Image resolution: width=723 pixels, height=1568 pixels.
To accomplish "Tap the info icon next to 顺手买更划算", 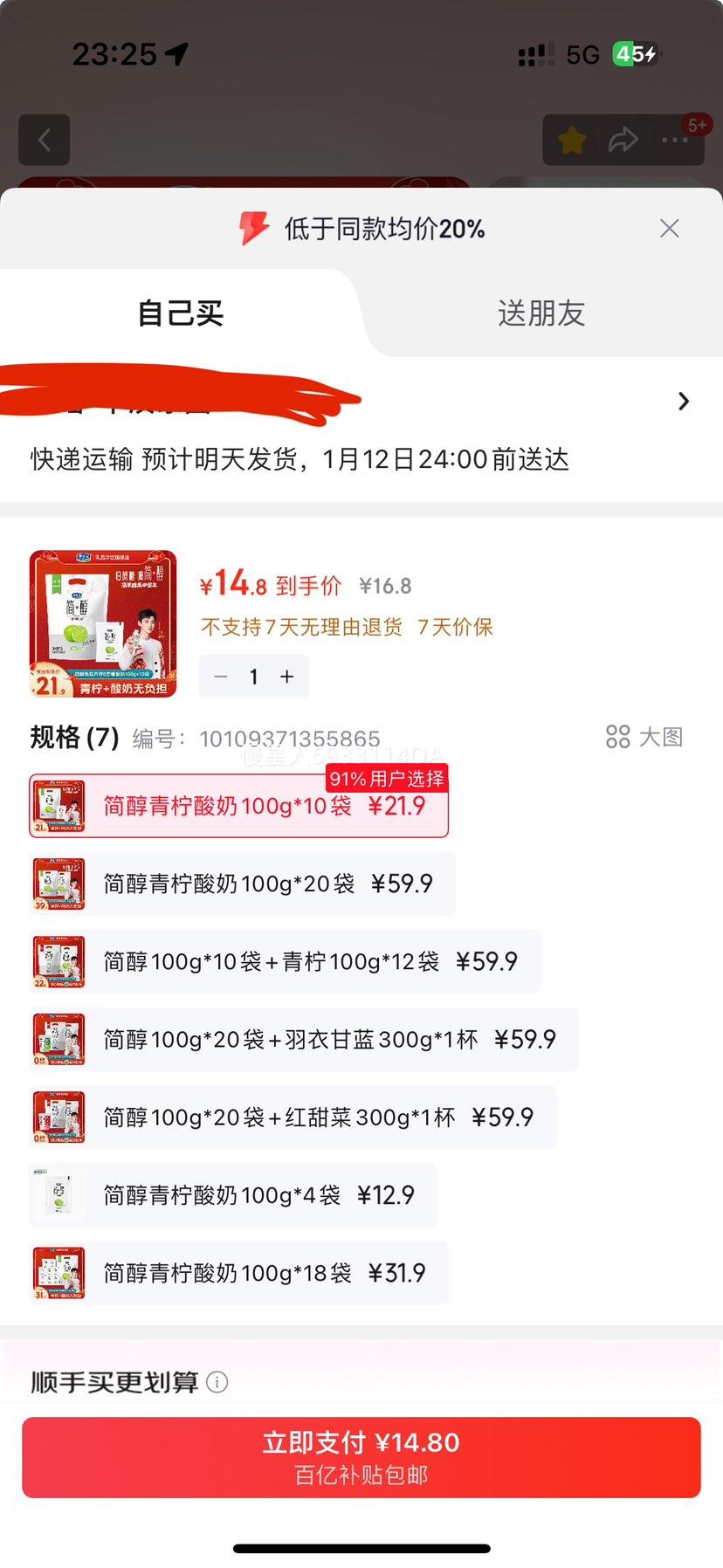I will click(x=217, y=1382).
